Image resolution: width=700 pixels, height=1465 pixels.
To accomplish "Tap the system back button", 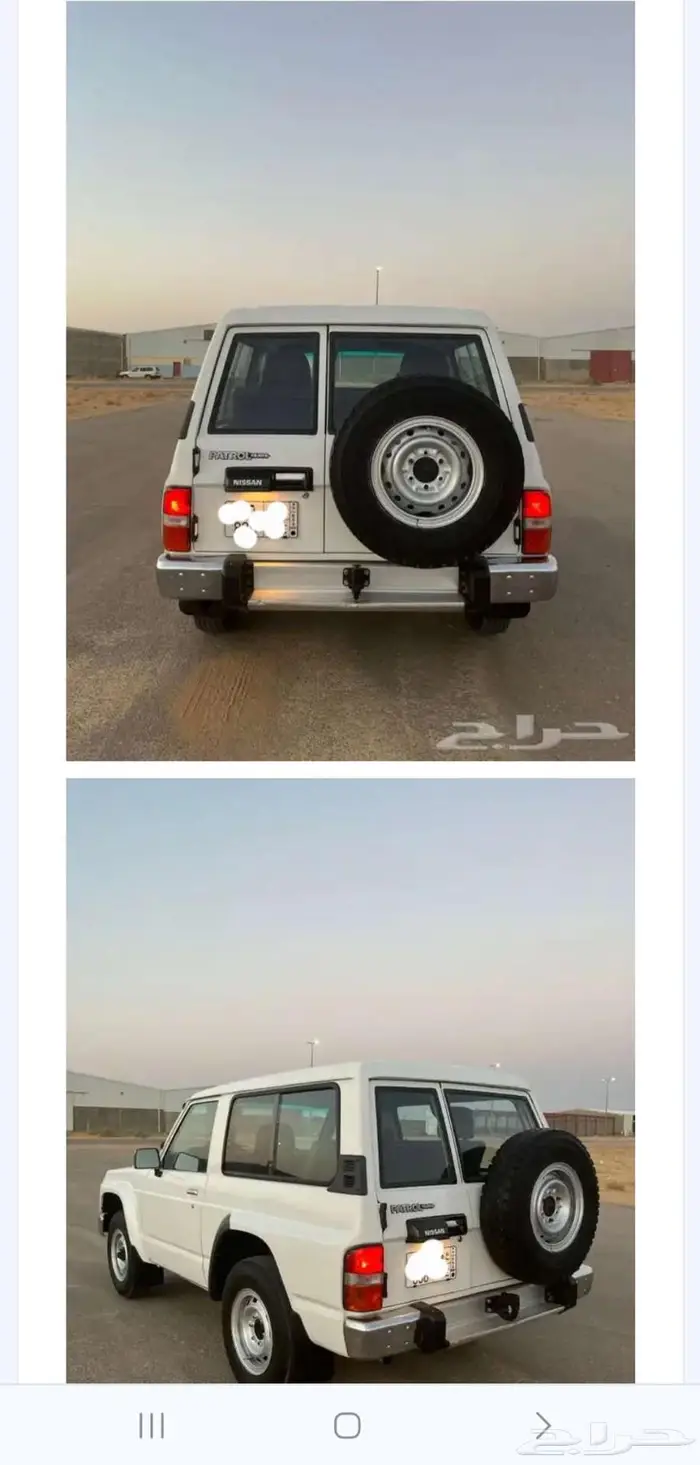I will [x=543, y=1425].
